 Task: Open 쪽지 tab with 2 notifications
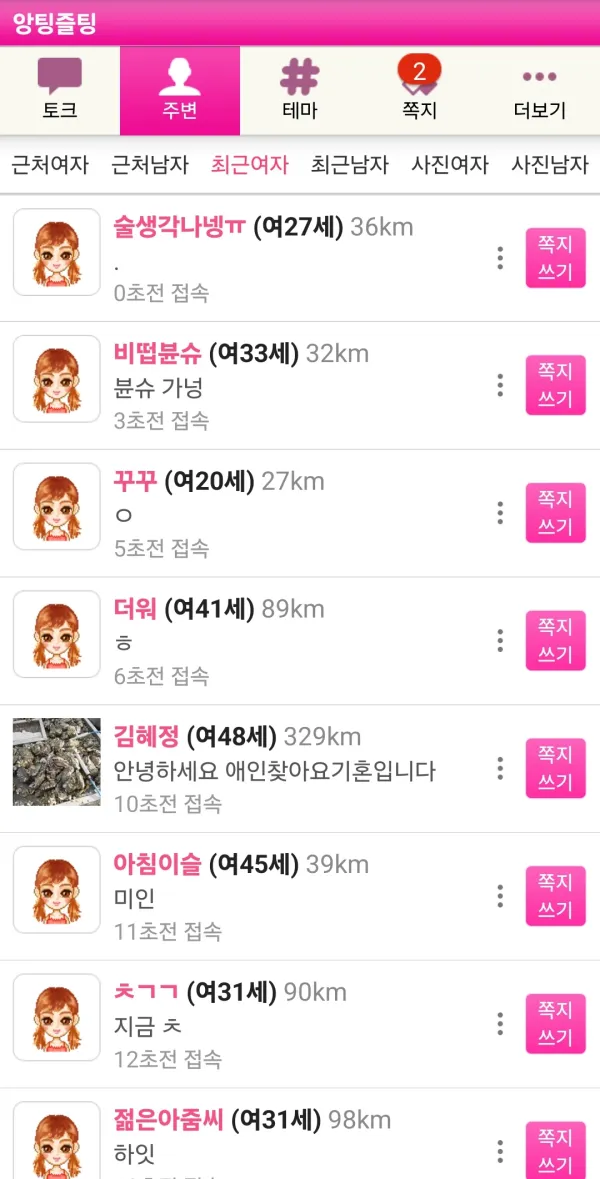tap(419, 91)
